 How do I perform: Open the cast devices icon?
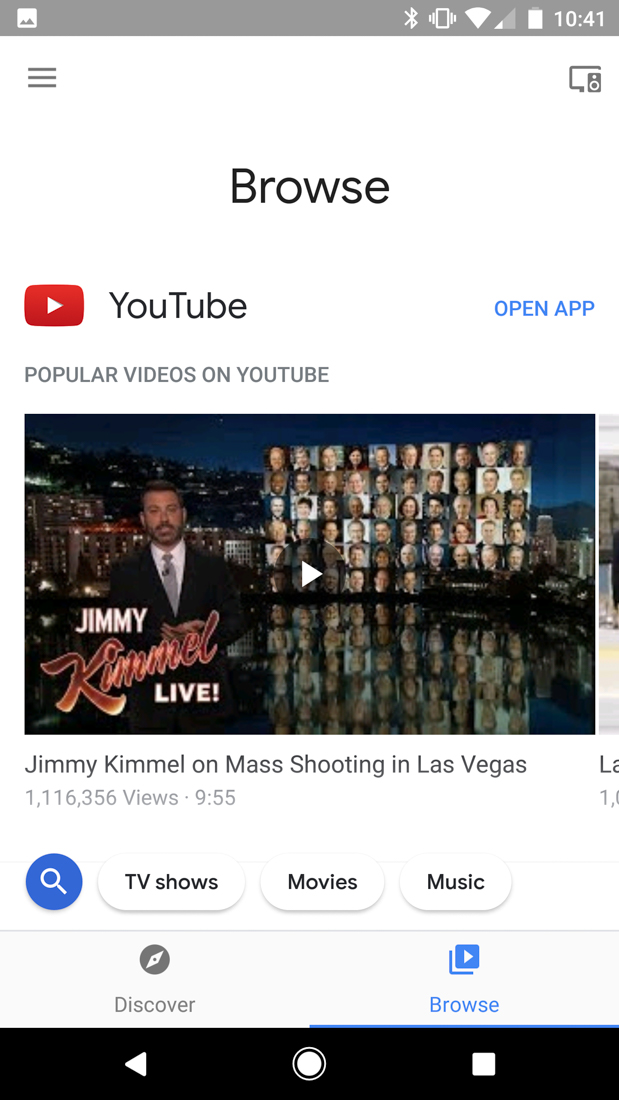[585, 79]
